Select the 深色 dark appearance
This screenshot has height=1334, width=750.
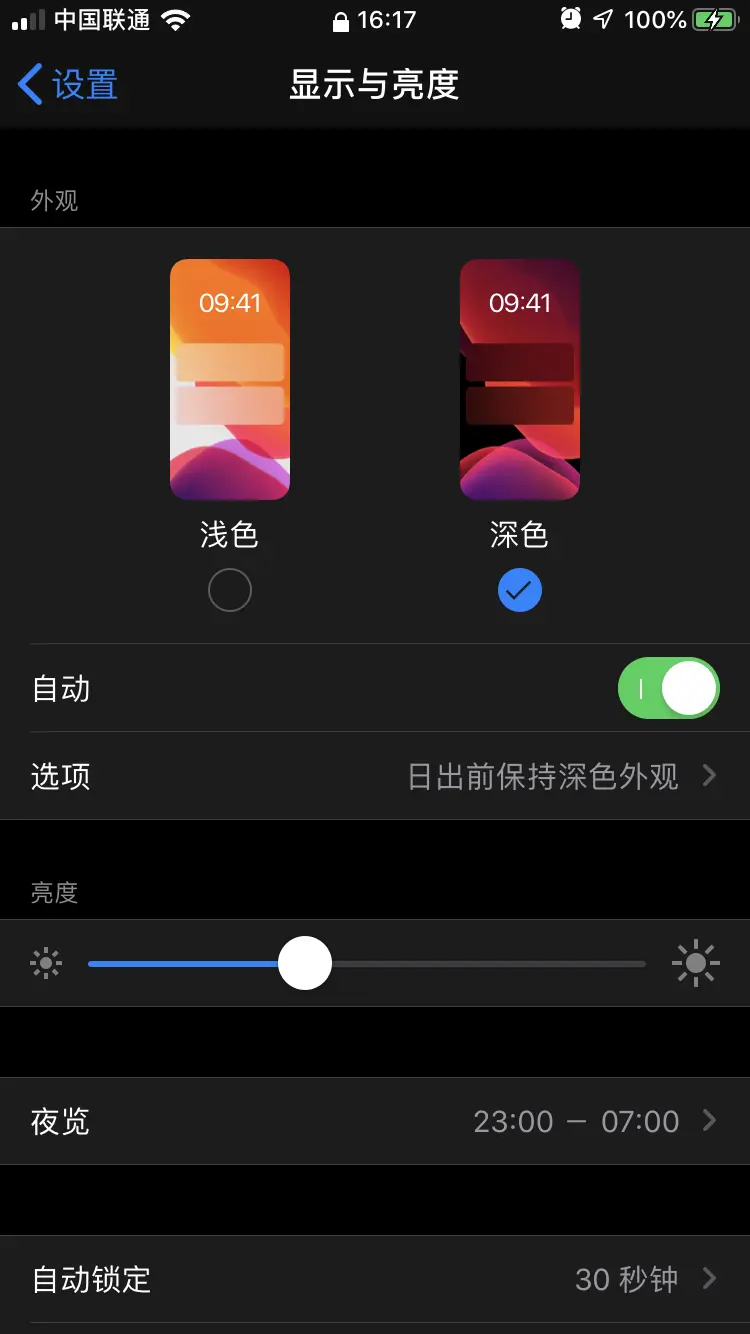tap(520, 590)
